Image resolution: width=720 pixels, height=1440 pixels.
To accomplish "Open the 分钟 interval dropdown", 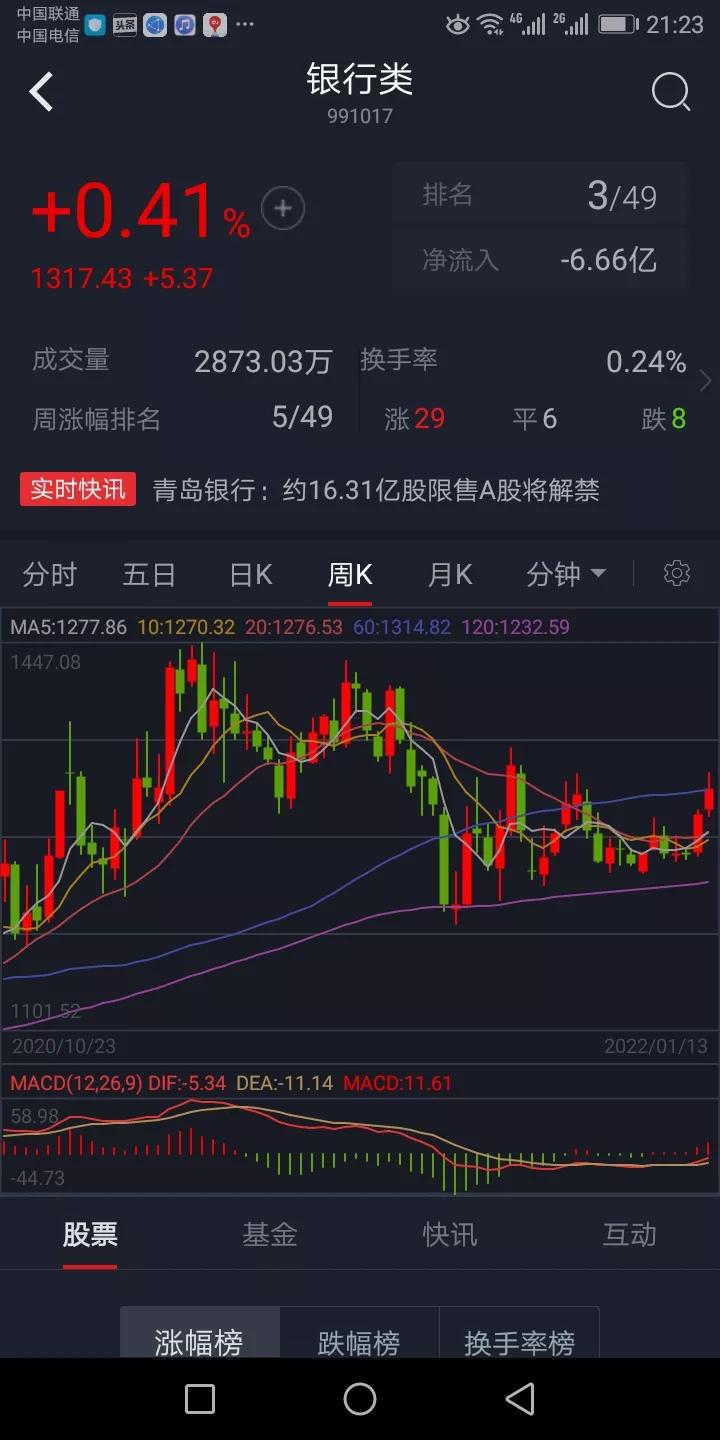I will point(566,574).
